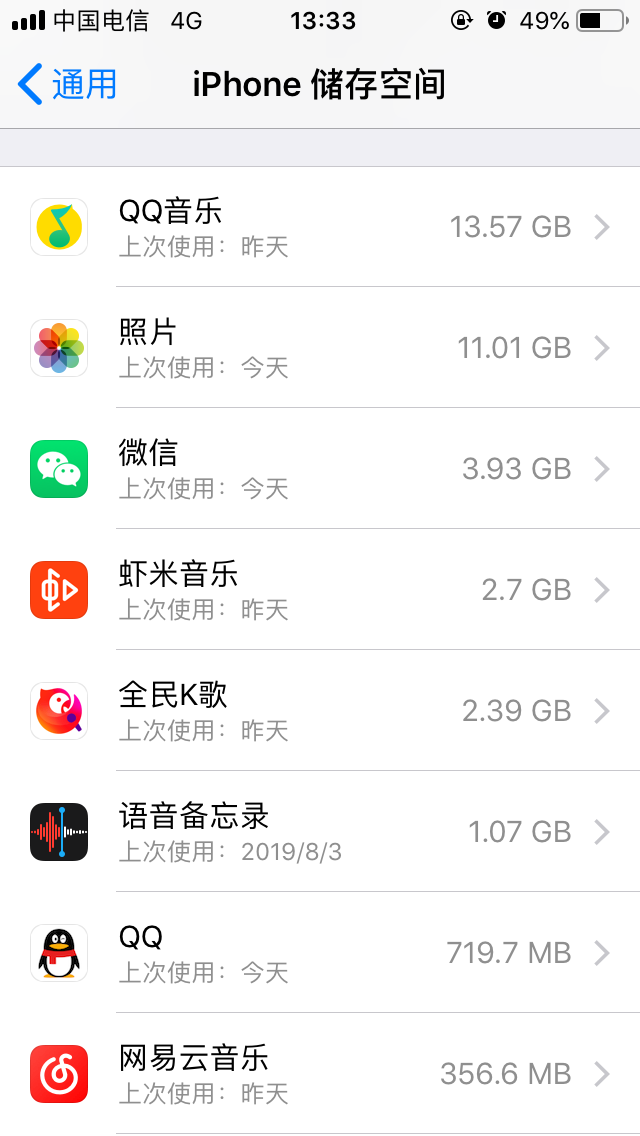The width and height of the screenshot is (640, 1136).
Task: Open the 719.7 MB QQ row
Action: [x=320, y=953]
